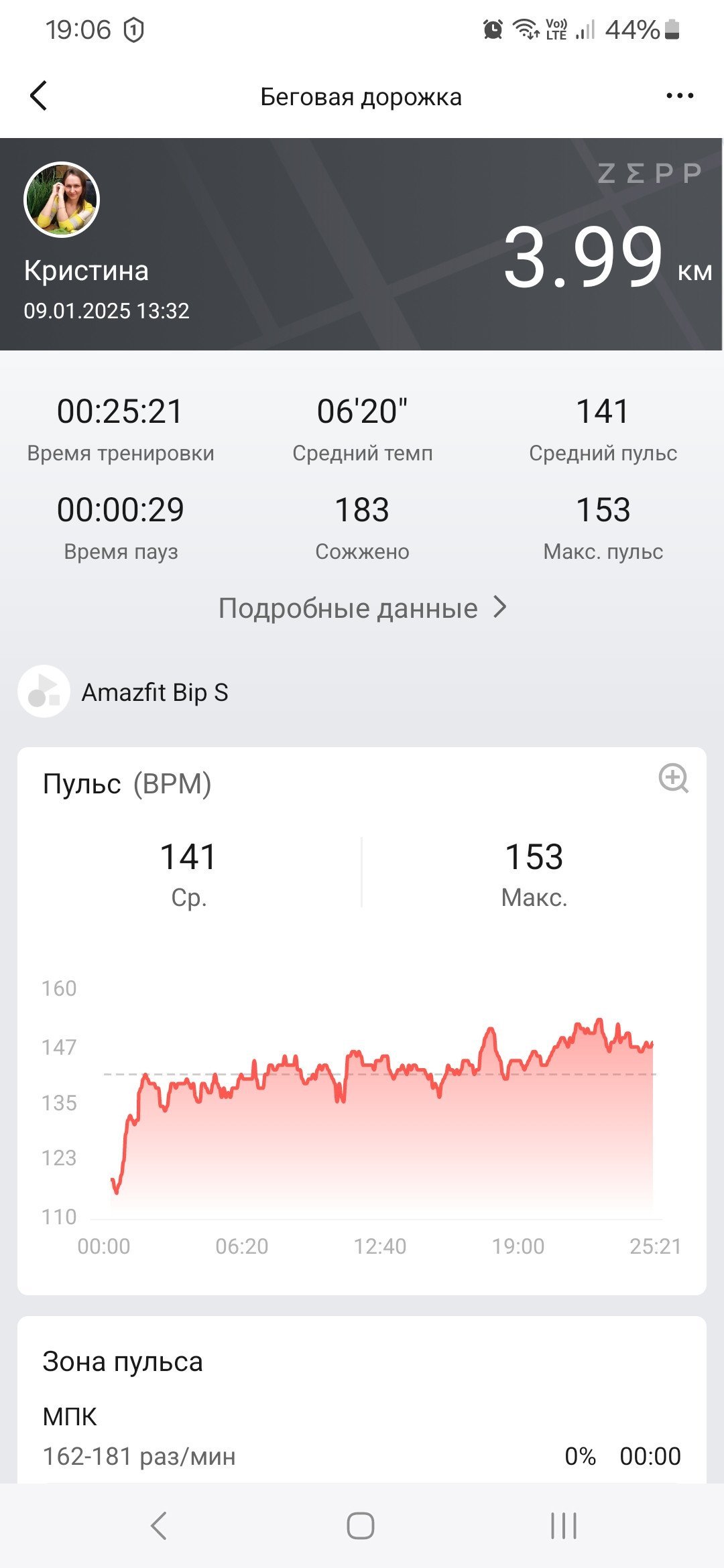The width and height of the screenshot is (724, 1568).
Task: Enlarge the Пульс chart with magnifier icon
Action: 674,778
